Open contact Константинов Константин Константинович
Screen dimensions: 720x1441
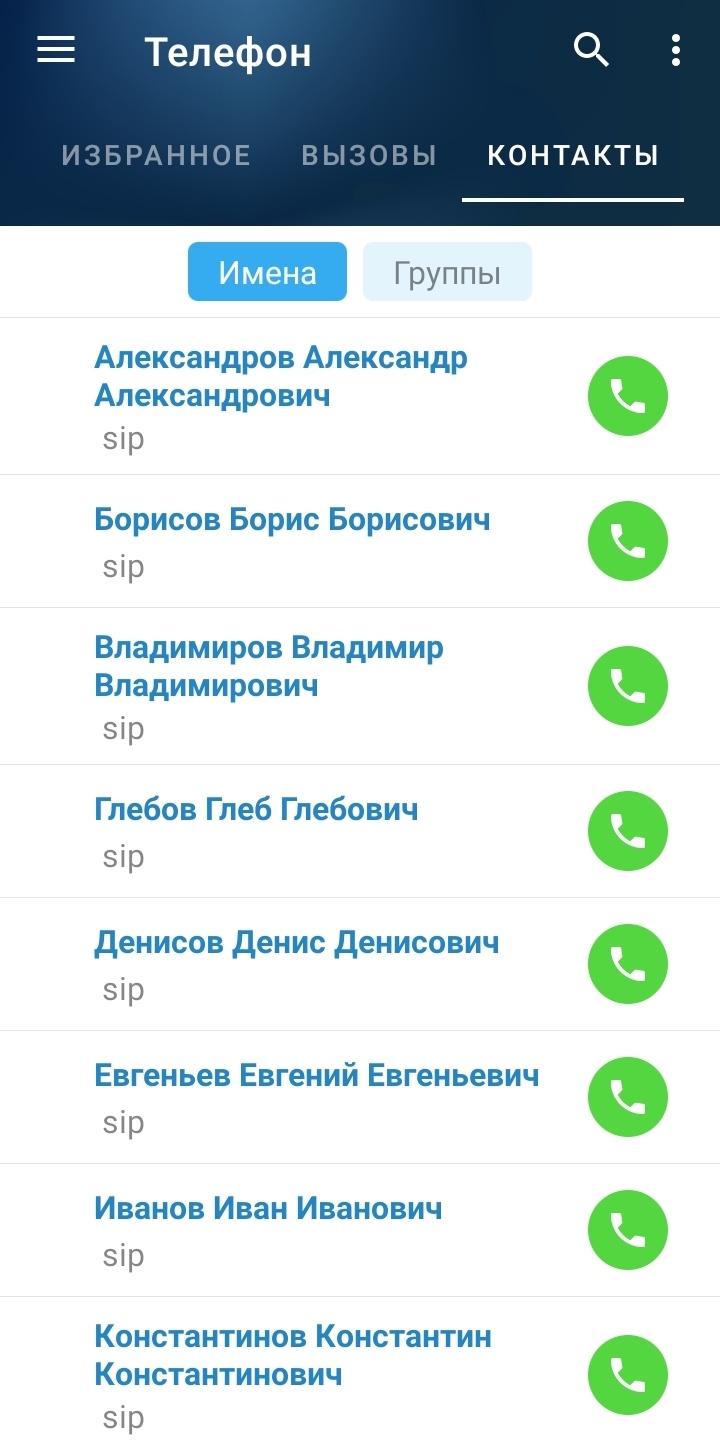292,1355
